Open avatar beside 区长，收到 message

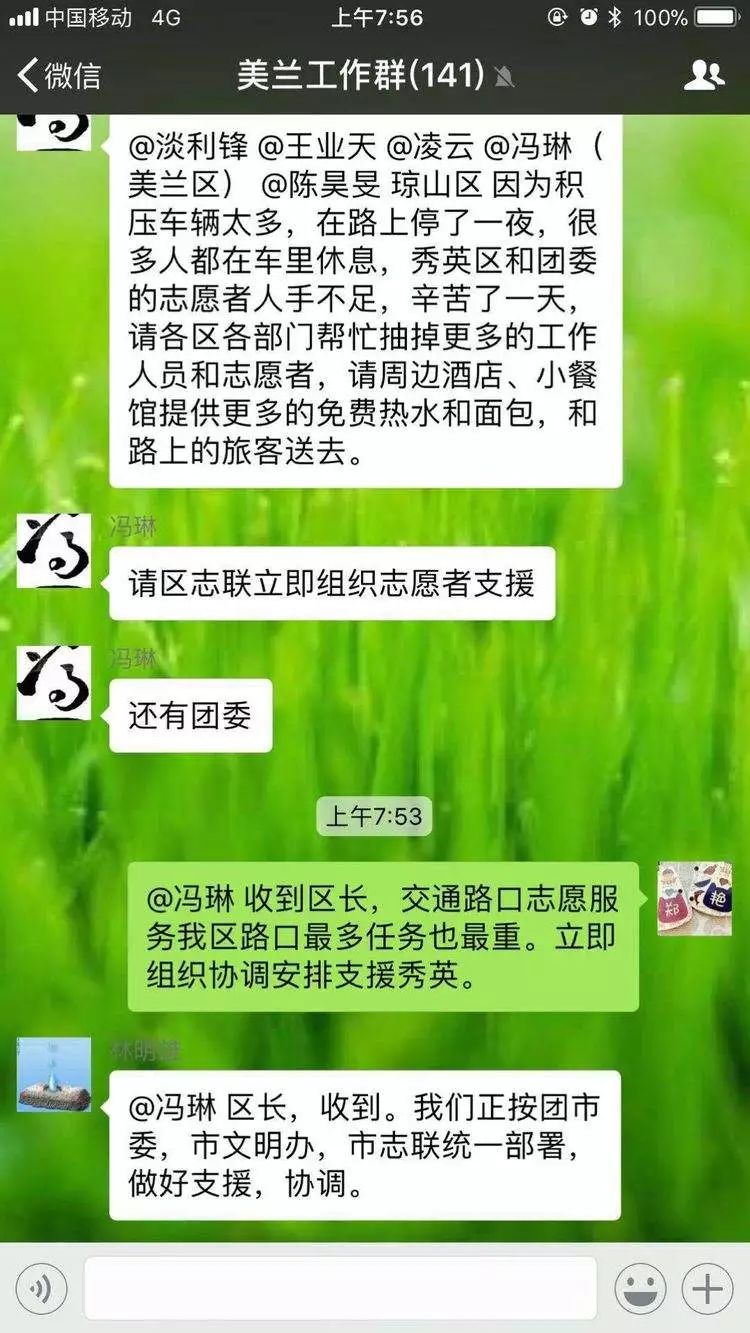point(54,1075)
